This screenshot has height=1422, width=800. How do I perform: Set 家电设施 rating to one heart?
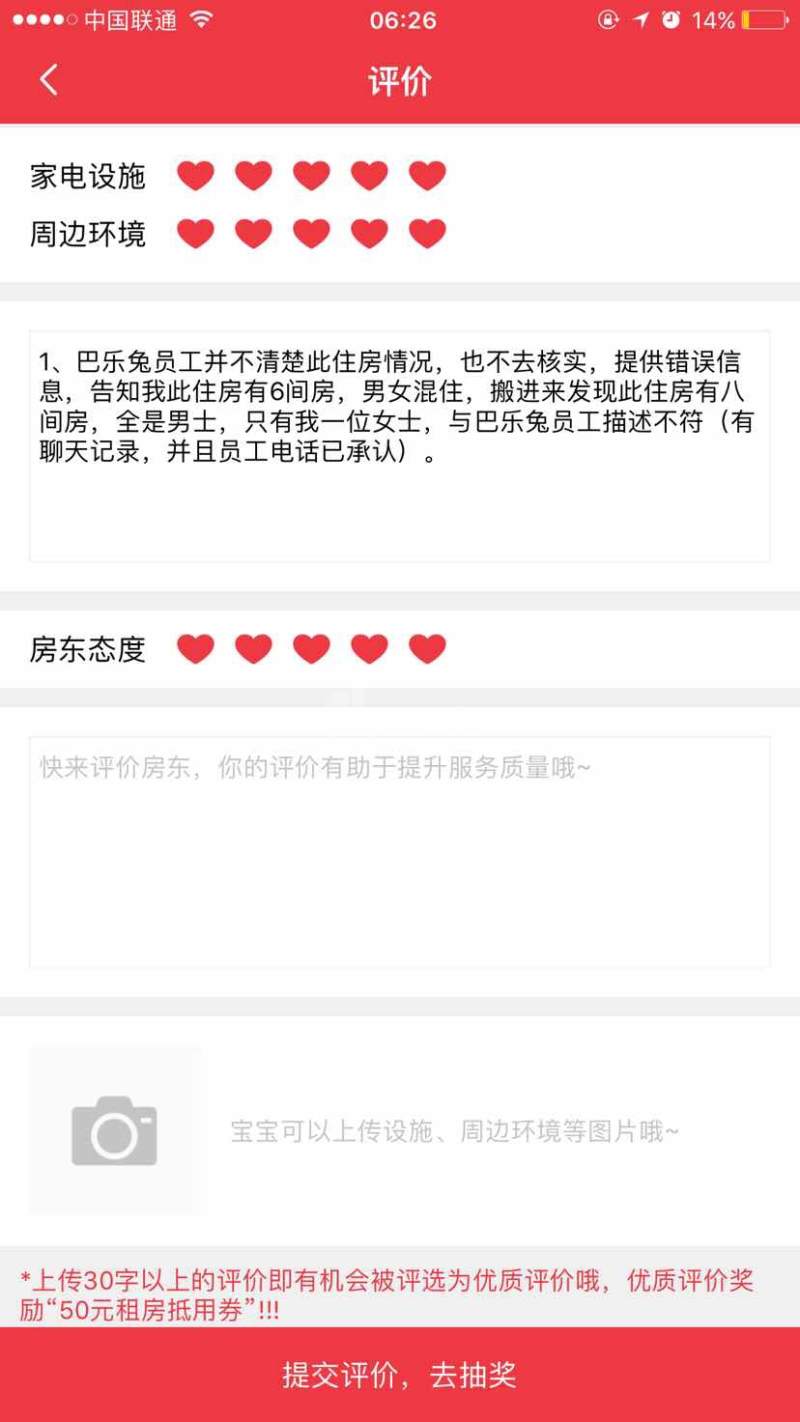click(195, 176)
